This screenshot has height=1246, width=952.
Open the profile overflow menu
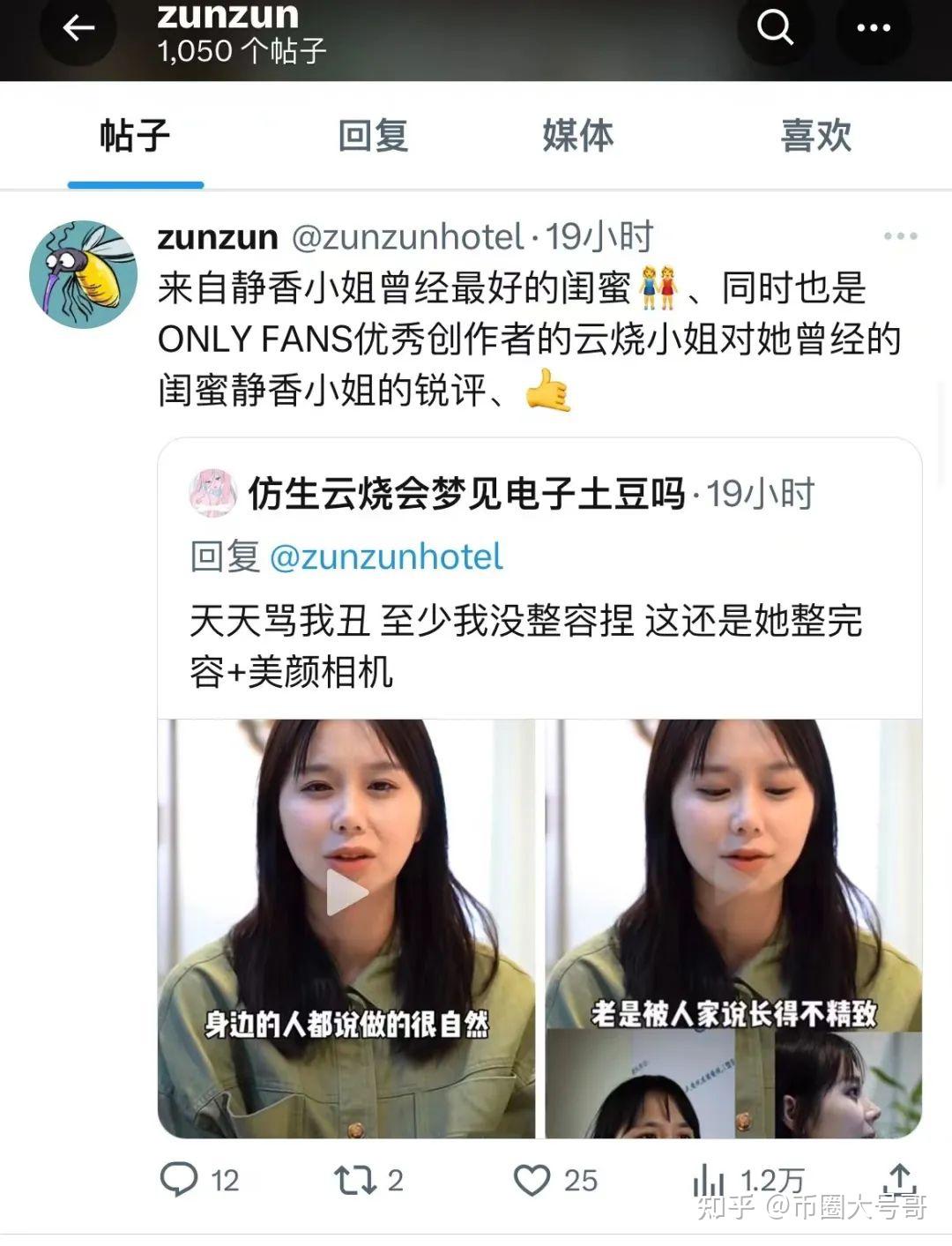[x=873, y=28]
